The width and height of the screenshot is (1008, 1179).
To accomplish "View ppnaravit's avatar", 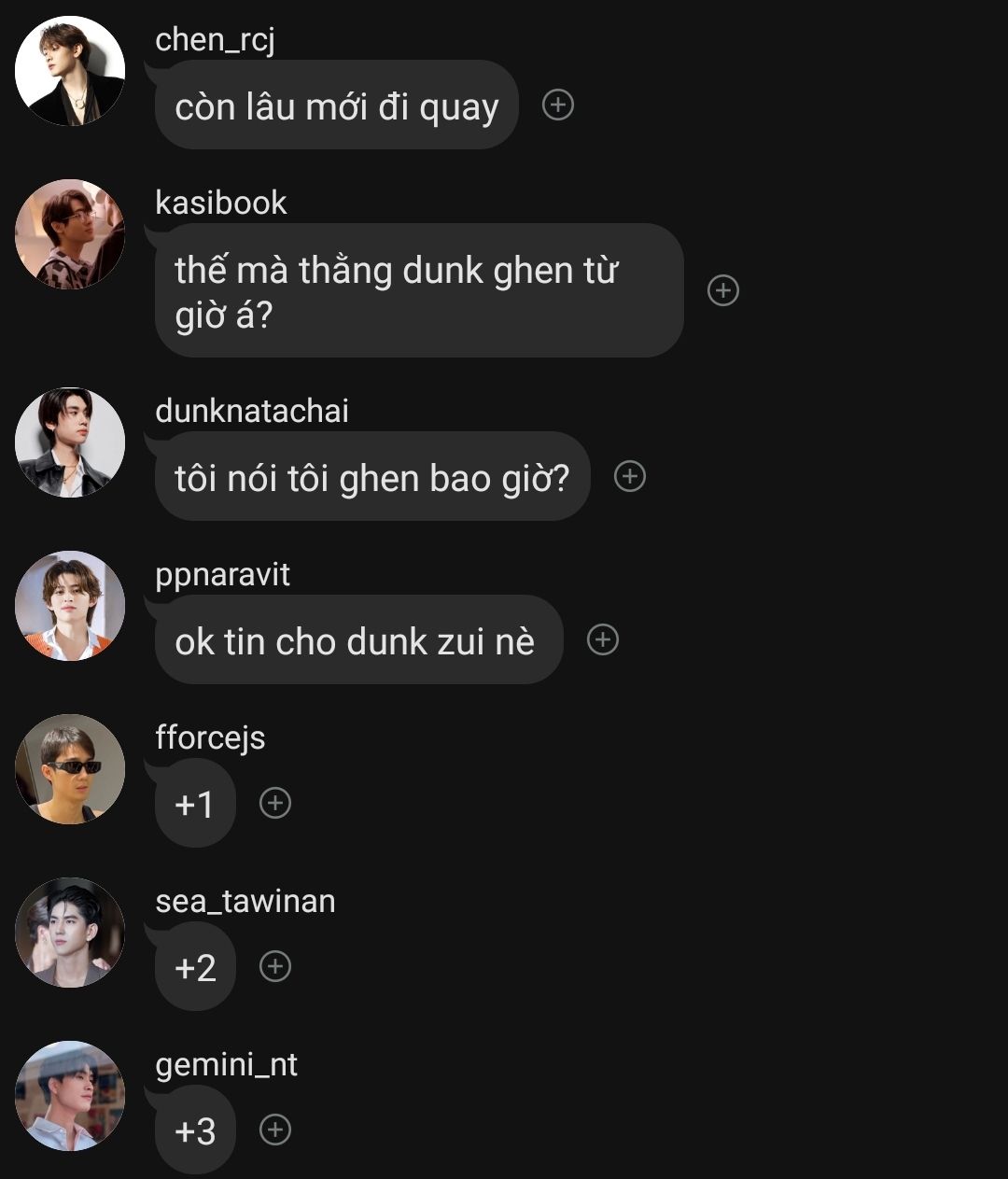I will coord(70,606).
